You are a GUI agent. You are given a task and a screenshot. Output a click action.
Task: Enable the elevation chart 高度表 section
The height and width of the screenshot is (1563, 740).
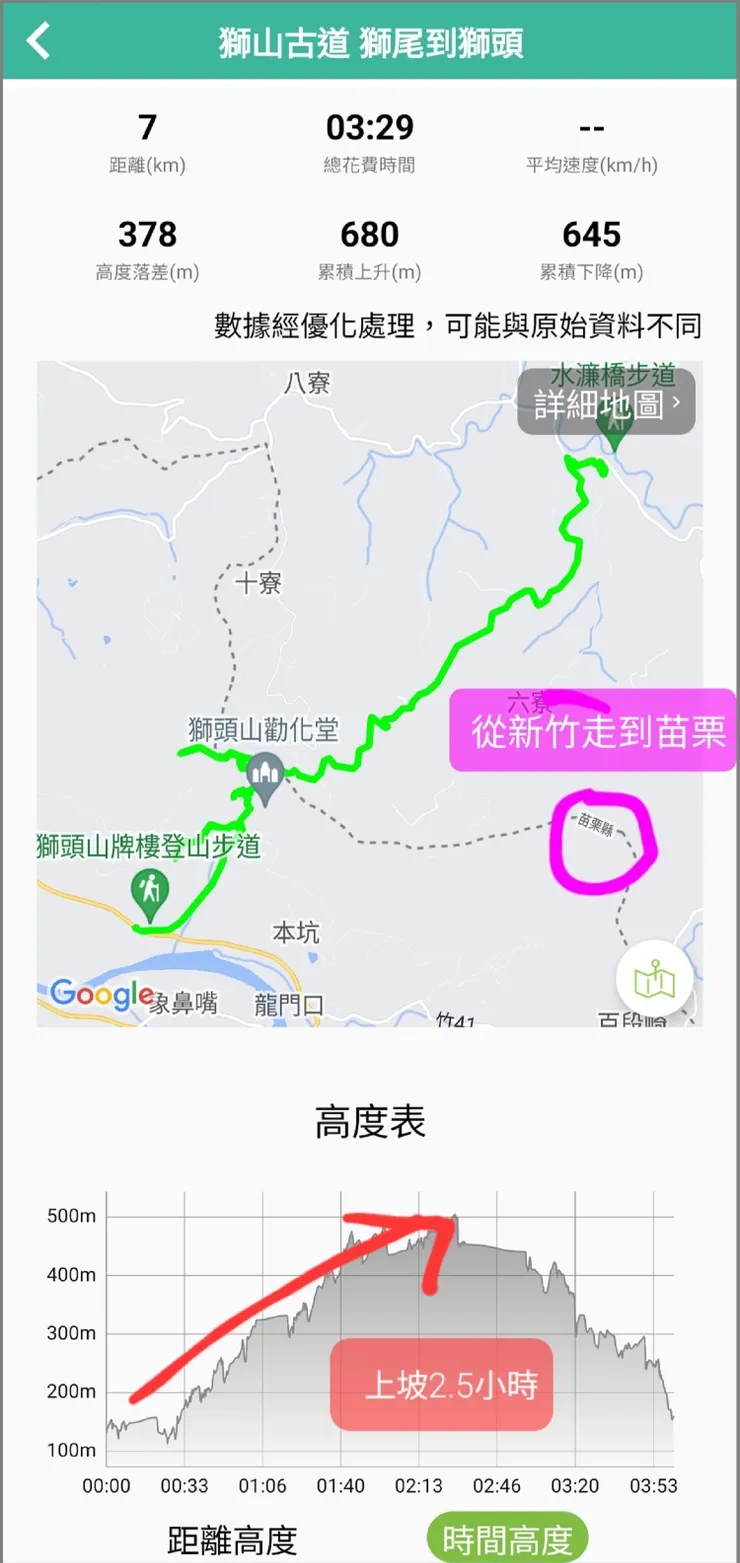pos(370,1122)
